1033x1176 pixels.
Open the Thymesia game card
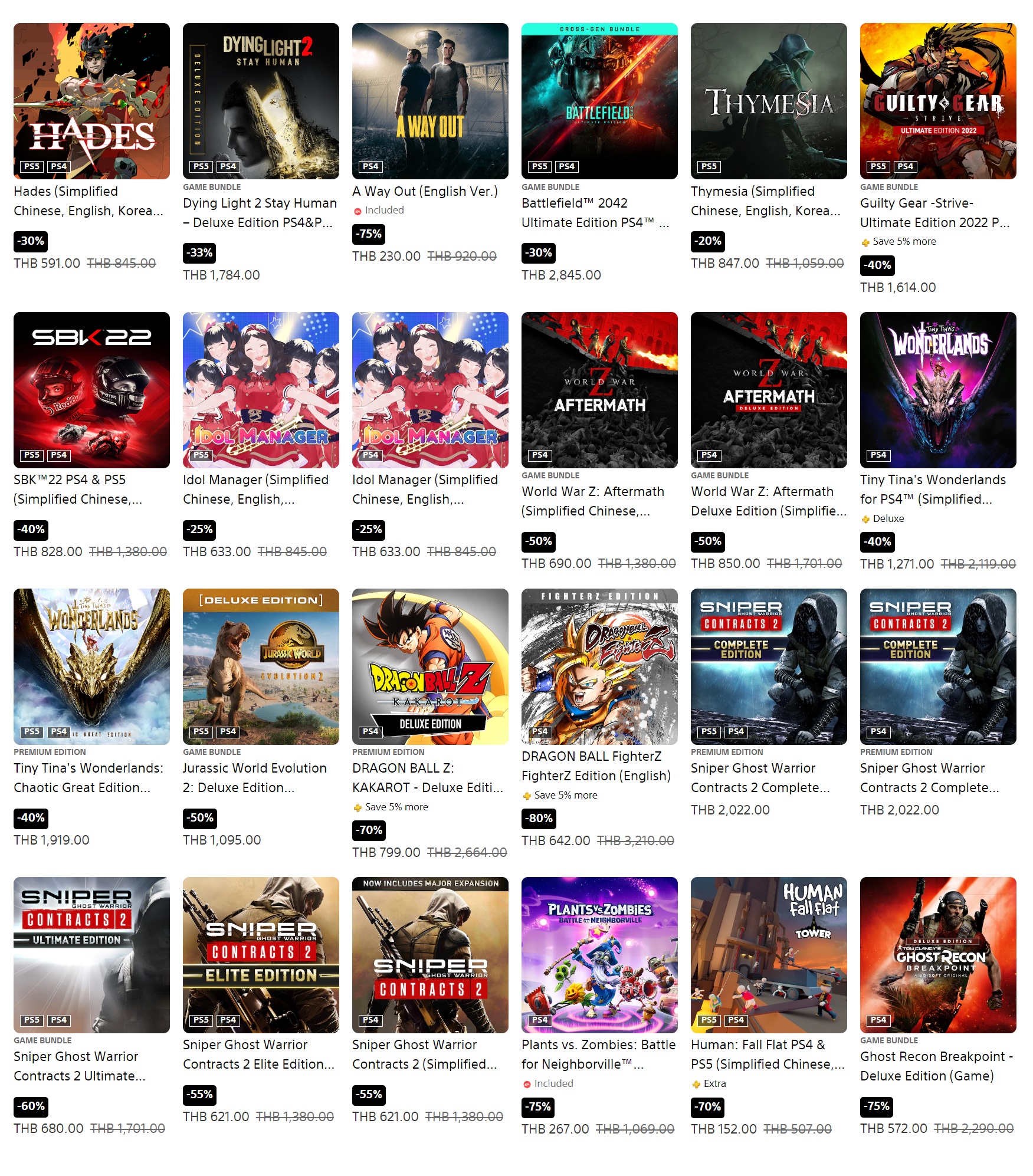tap(769, 101)
